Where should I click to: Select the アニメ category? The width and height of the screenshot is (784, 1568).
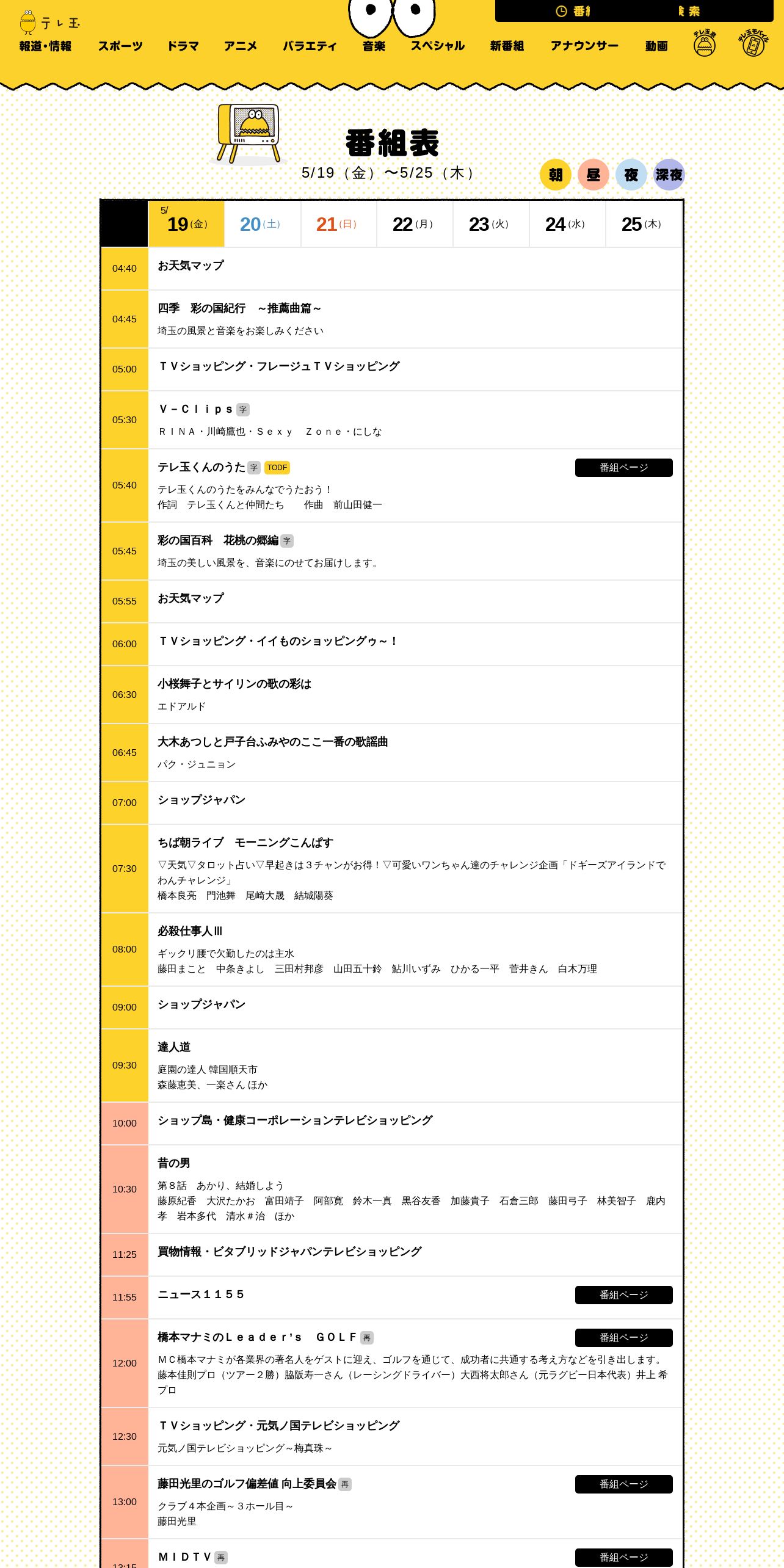[241, 46]
